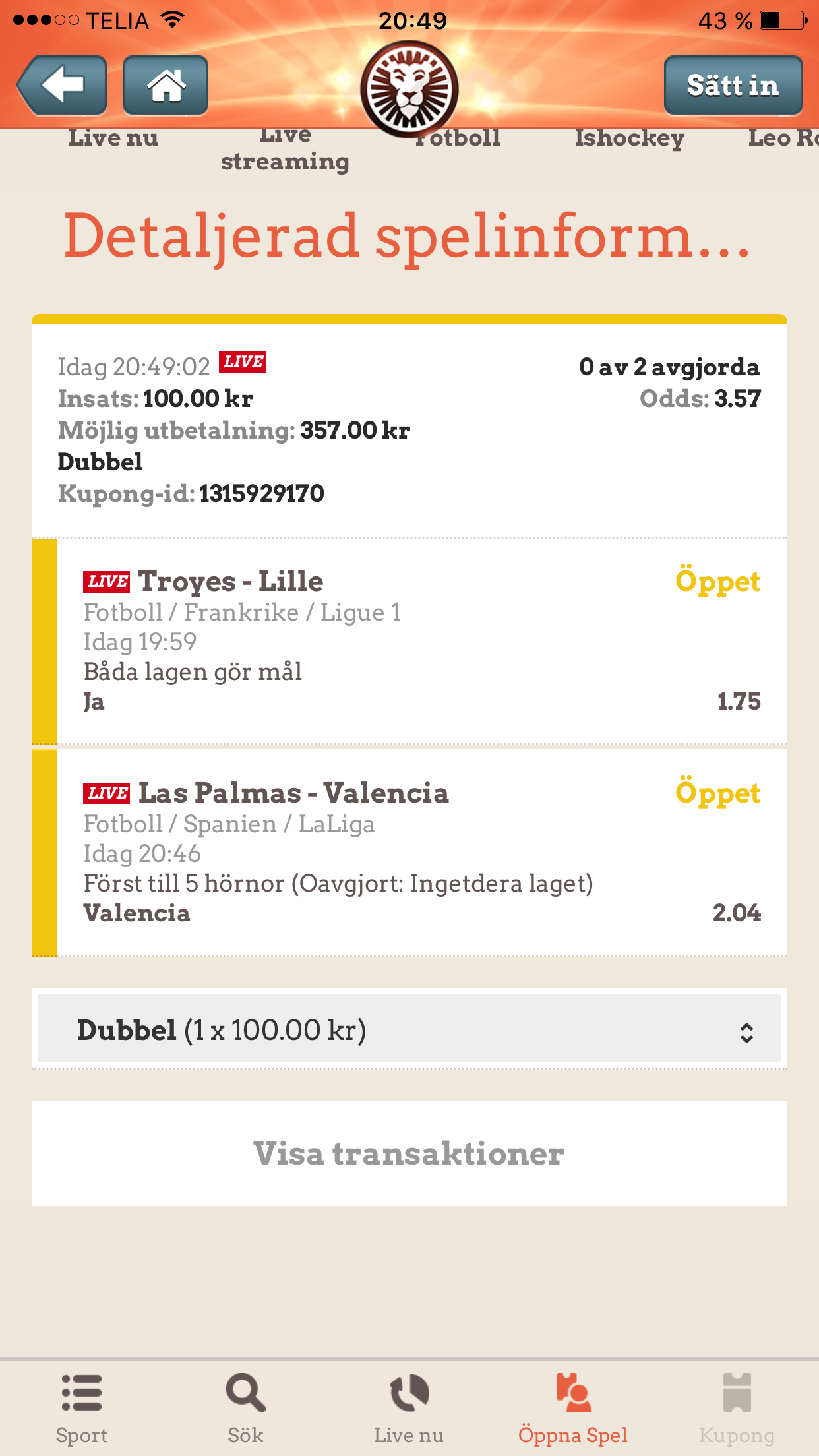Select the Ishockey tab
Screen dimensions: 819x1456
629,138
